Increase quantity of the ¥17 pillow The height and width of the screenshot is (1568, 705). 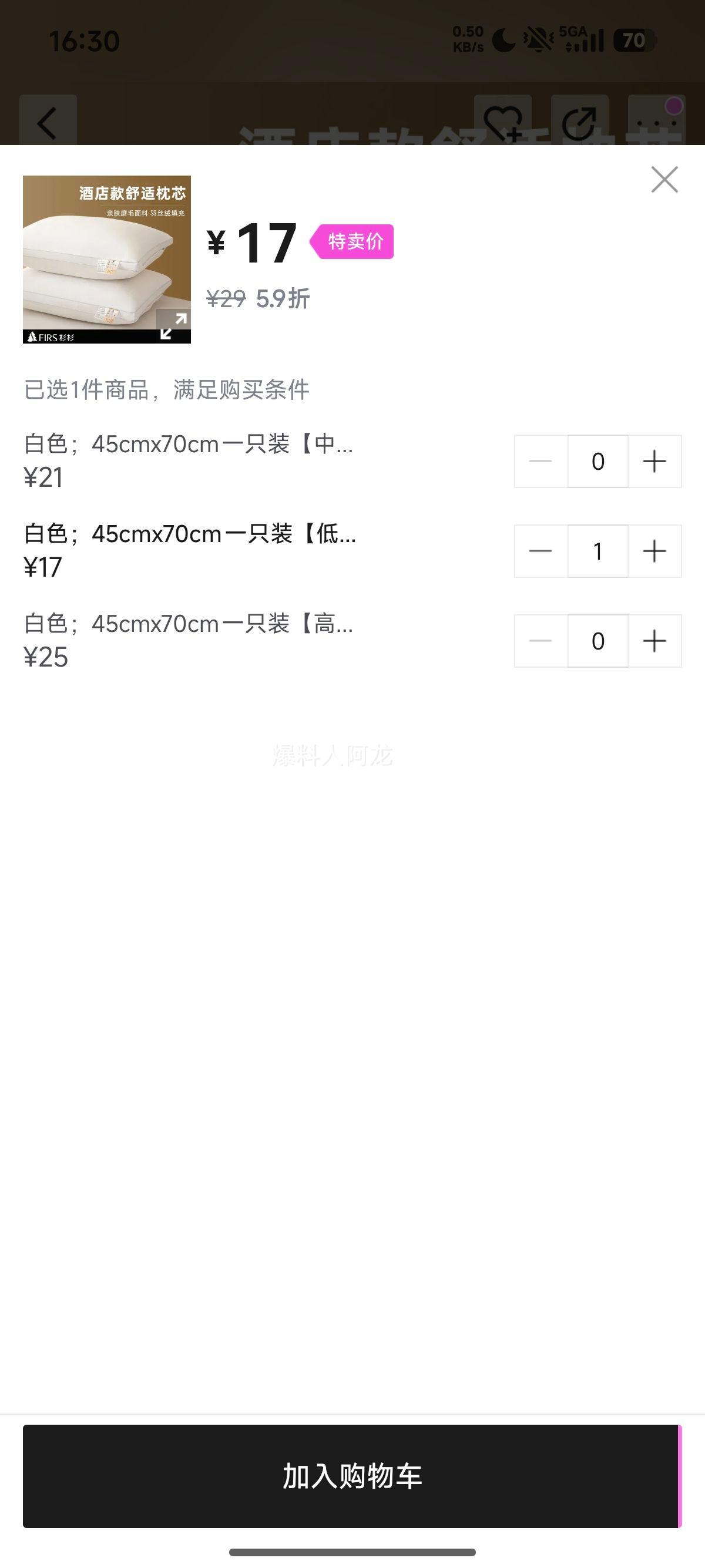(654, 551)
